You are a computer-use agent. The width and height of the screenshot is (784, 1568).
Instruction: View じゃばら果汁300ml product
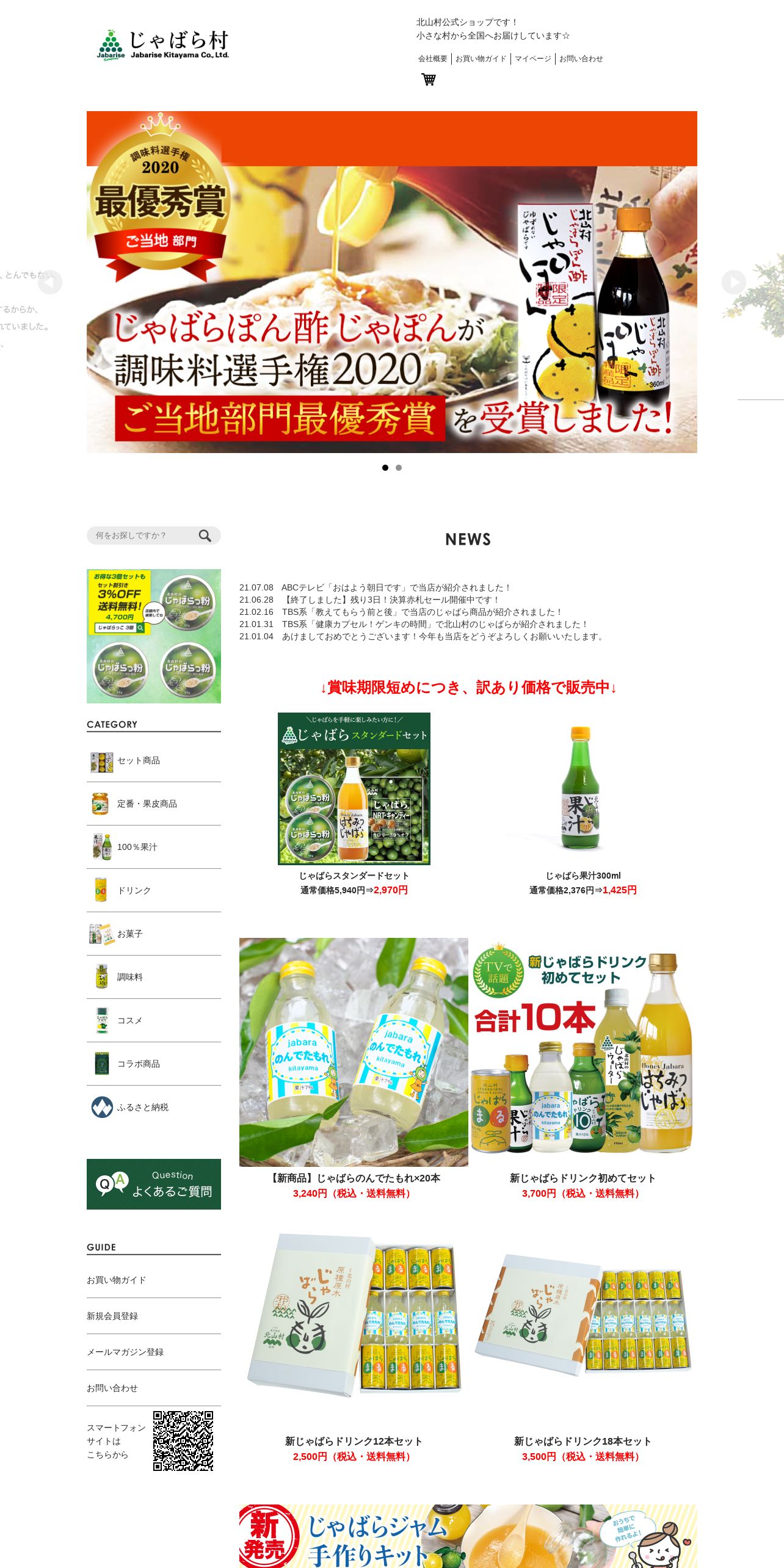click(583, 876)
